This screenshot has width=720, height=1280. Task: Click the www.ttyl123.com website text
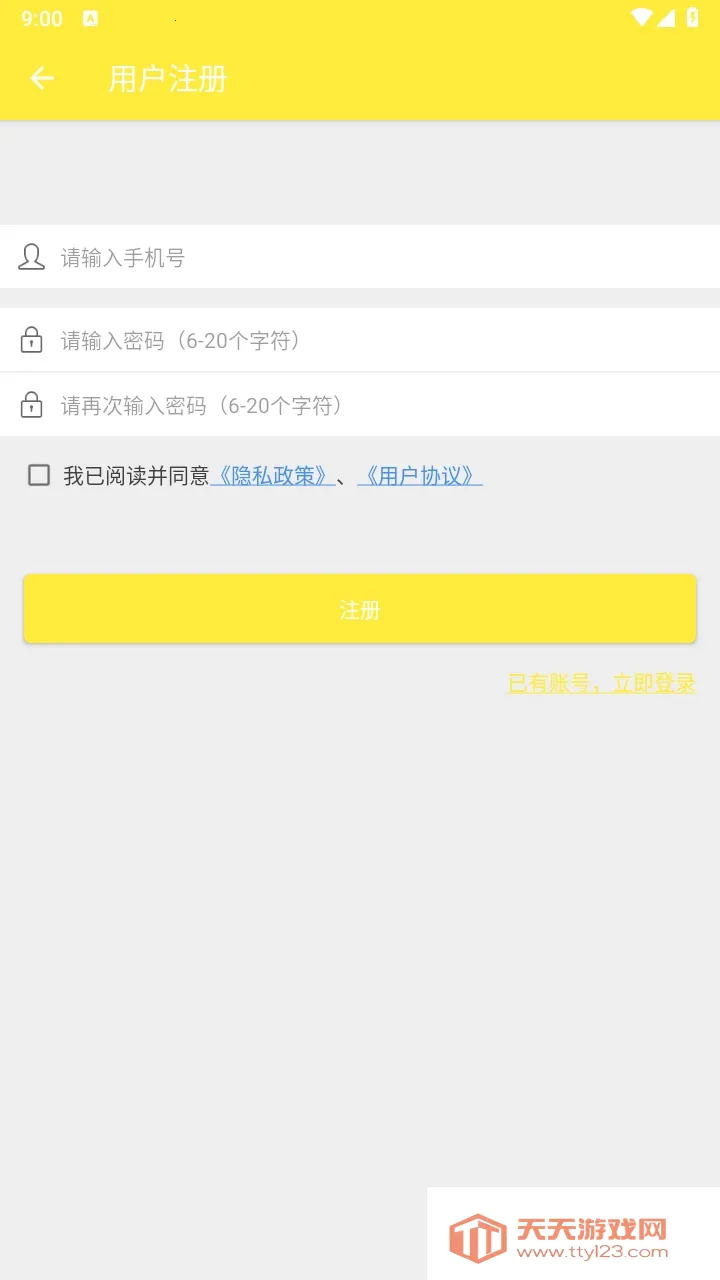(x=589, y=1251)
